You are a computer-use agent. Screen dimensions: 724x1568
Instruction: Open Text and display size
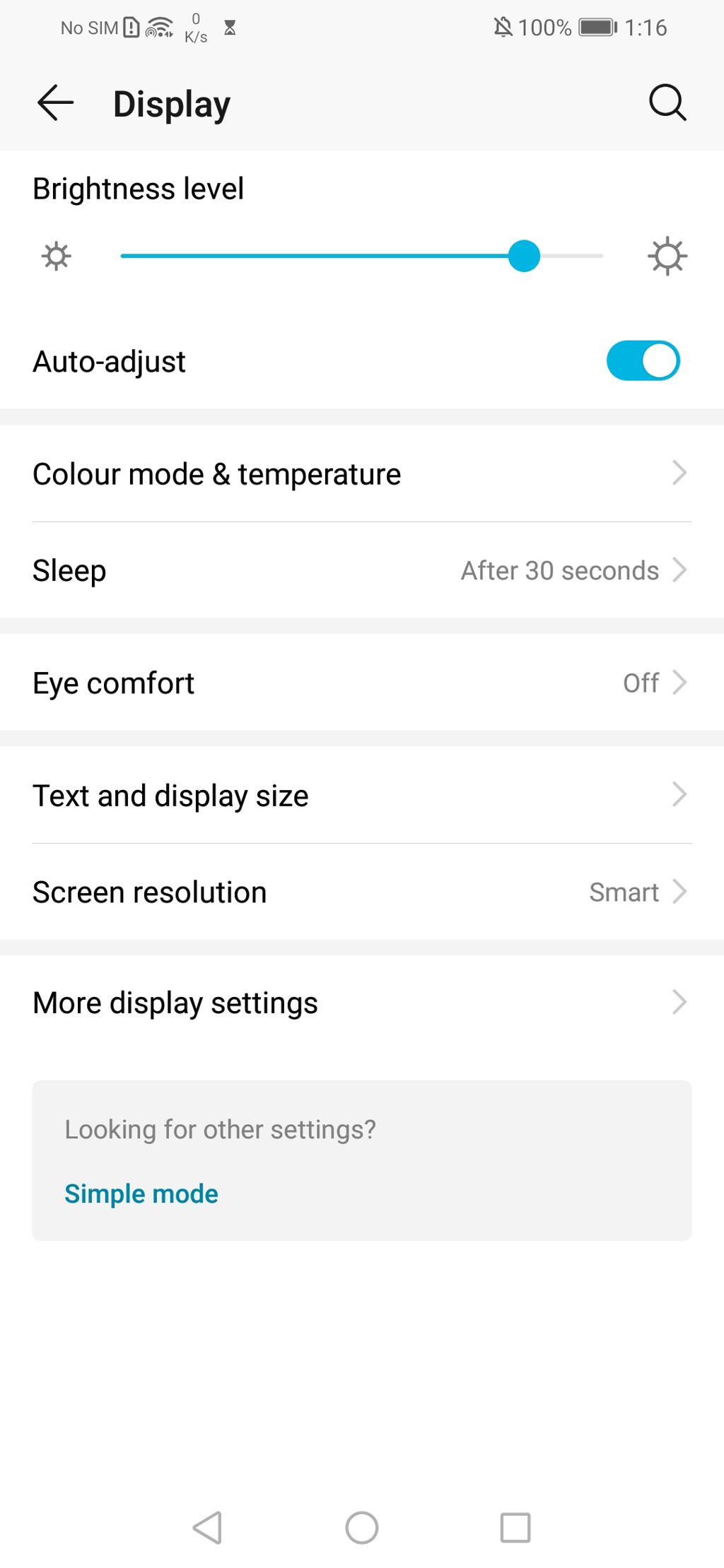pos(361,795)
